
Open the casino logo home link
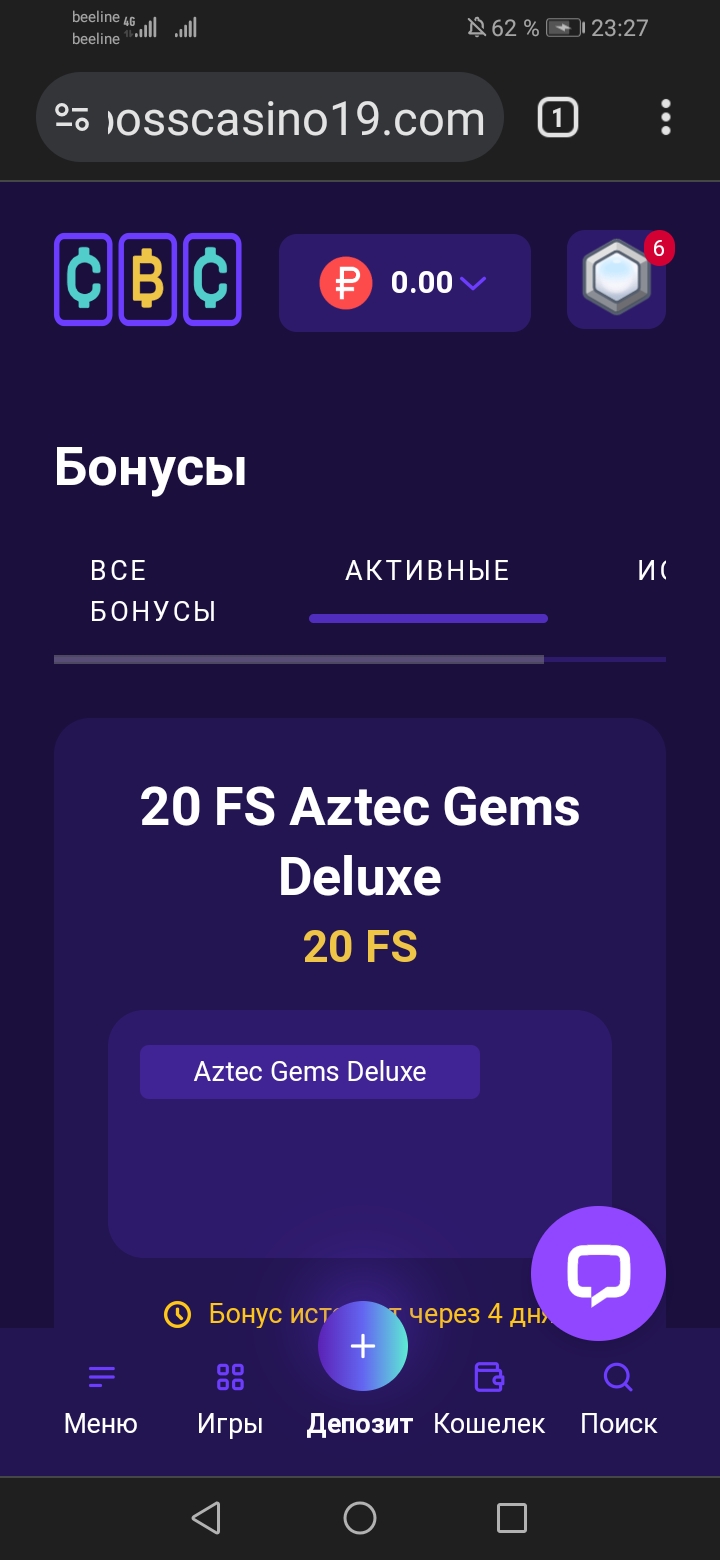tap(147, 280)
